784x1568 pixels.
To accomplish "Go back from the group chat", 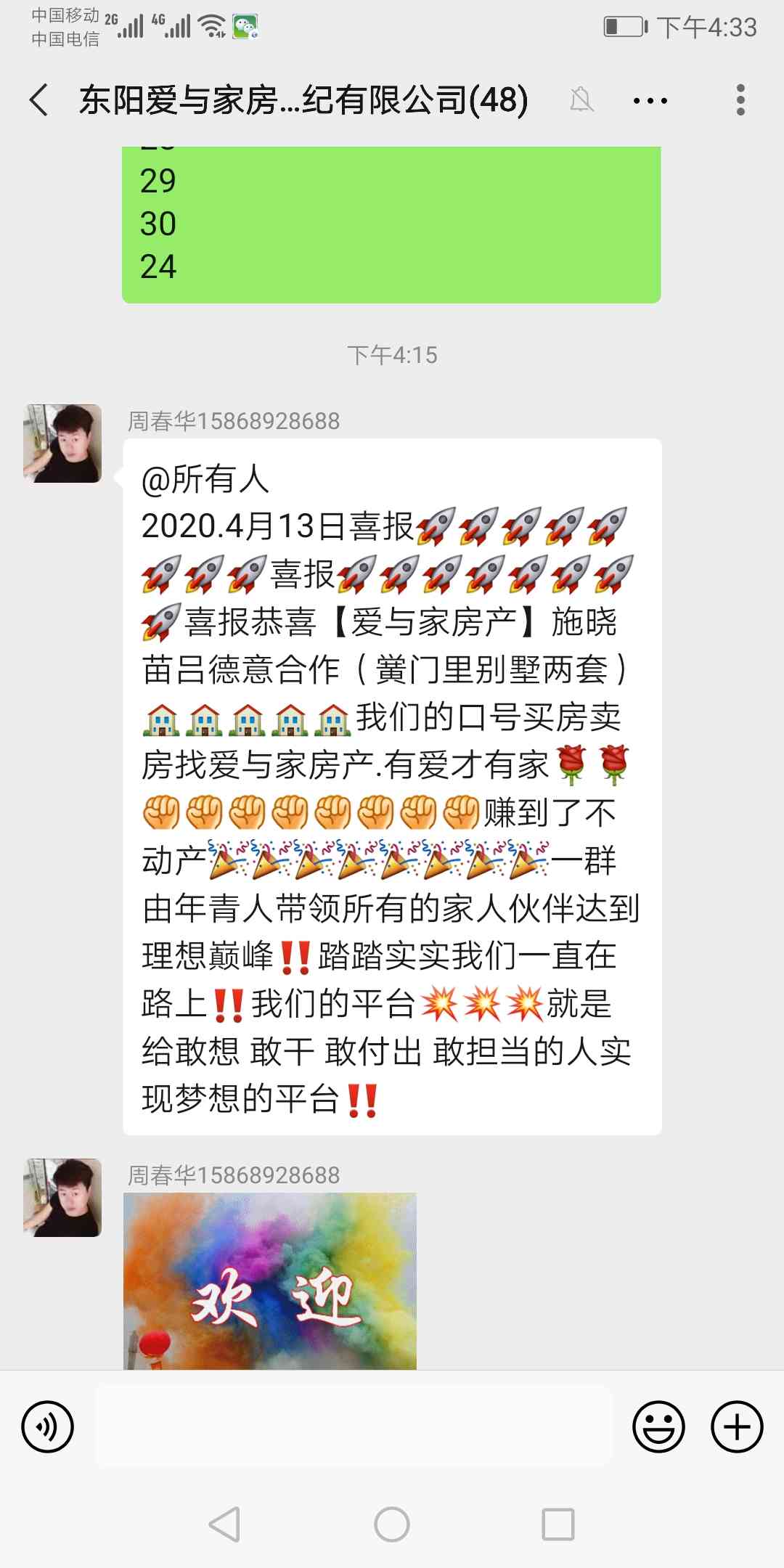I will point(40,99).
